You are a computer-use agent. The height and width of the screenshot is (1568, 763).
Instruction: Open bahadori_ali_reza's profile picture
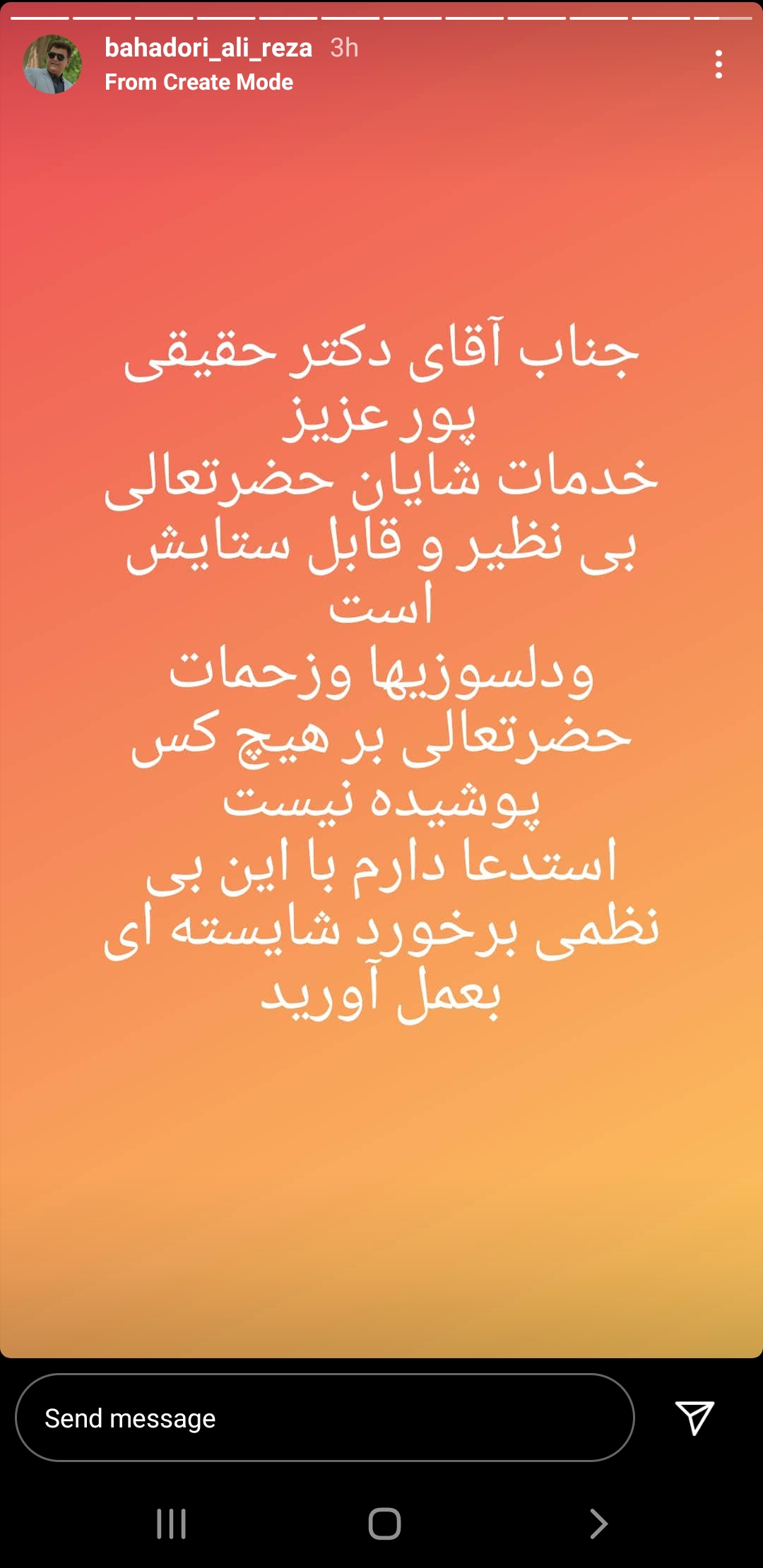click(x=52, y=64)
